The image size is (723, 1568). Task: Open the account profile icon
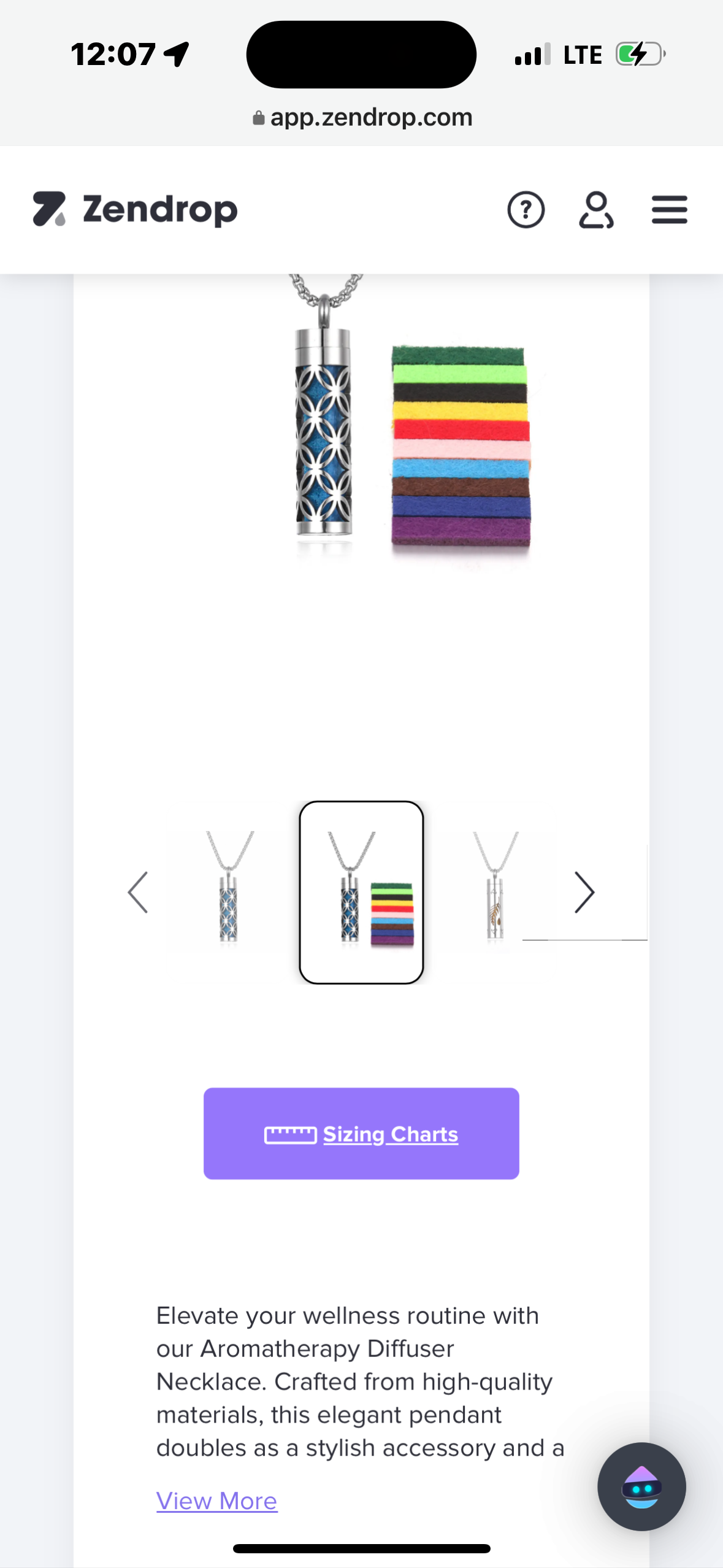[x=596, y=210]
